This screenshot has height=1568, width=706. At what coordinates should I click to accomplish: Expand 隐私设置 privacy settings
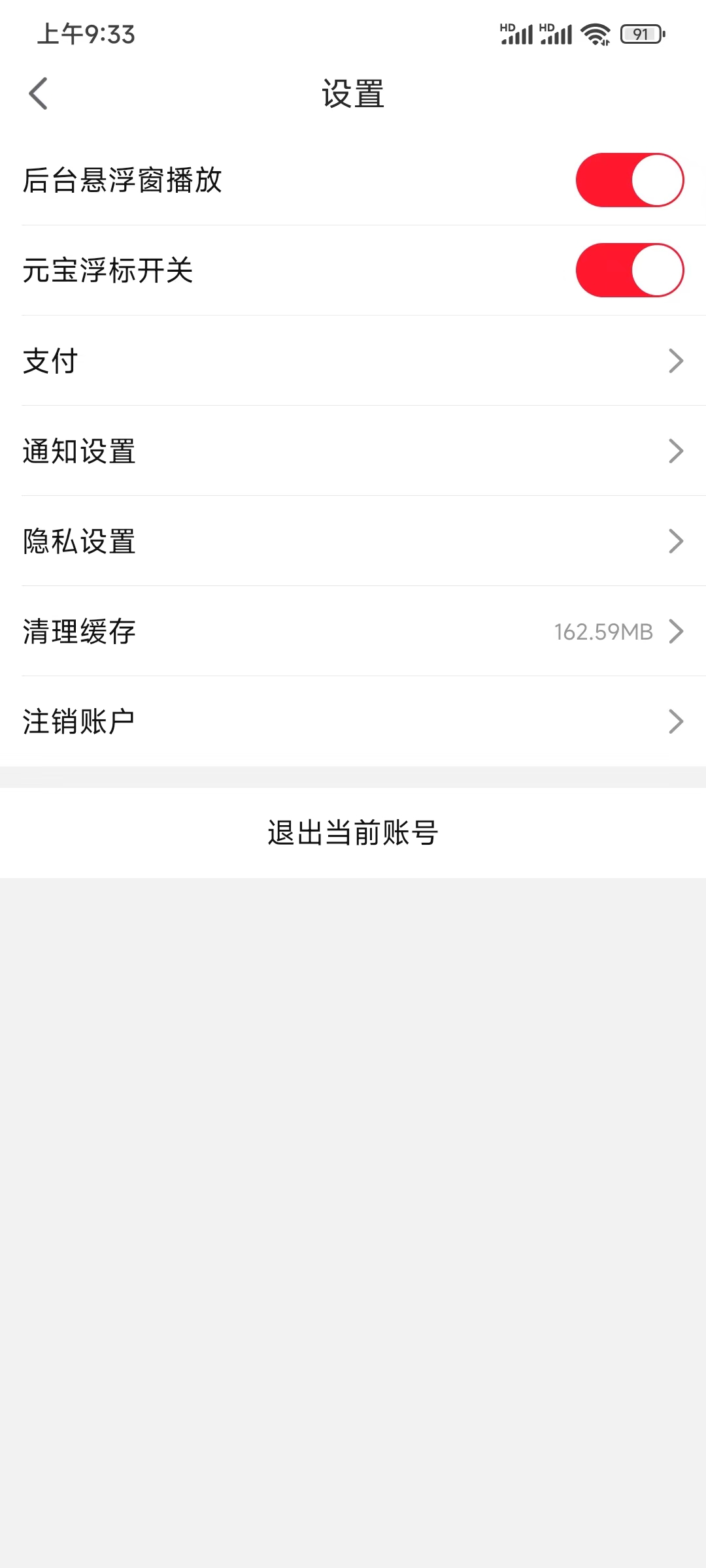pyautogui.click(x=353, y=540)
